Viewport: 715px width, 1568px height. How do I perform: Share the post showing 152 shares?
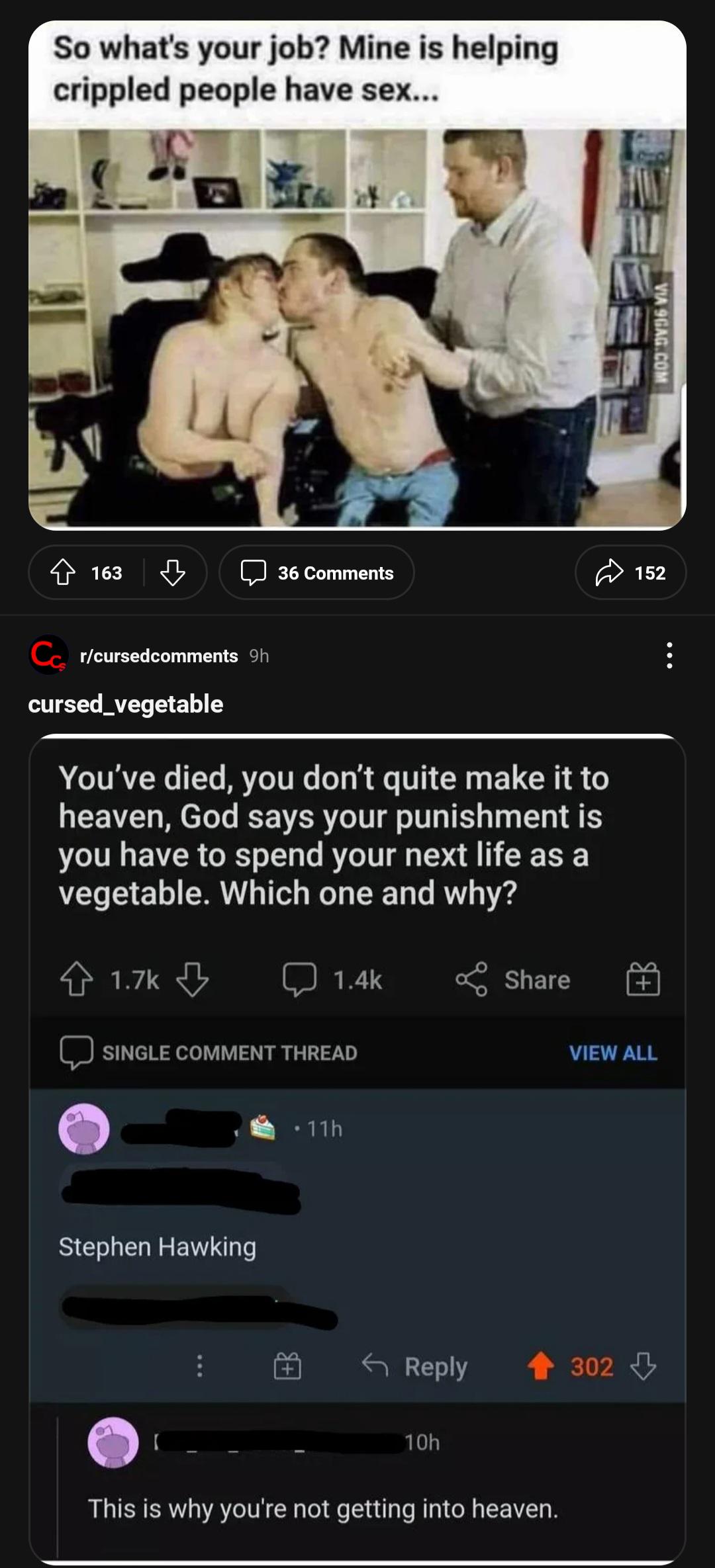point(630,572)
